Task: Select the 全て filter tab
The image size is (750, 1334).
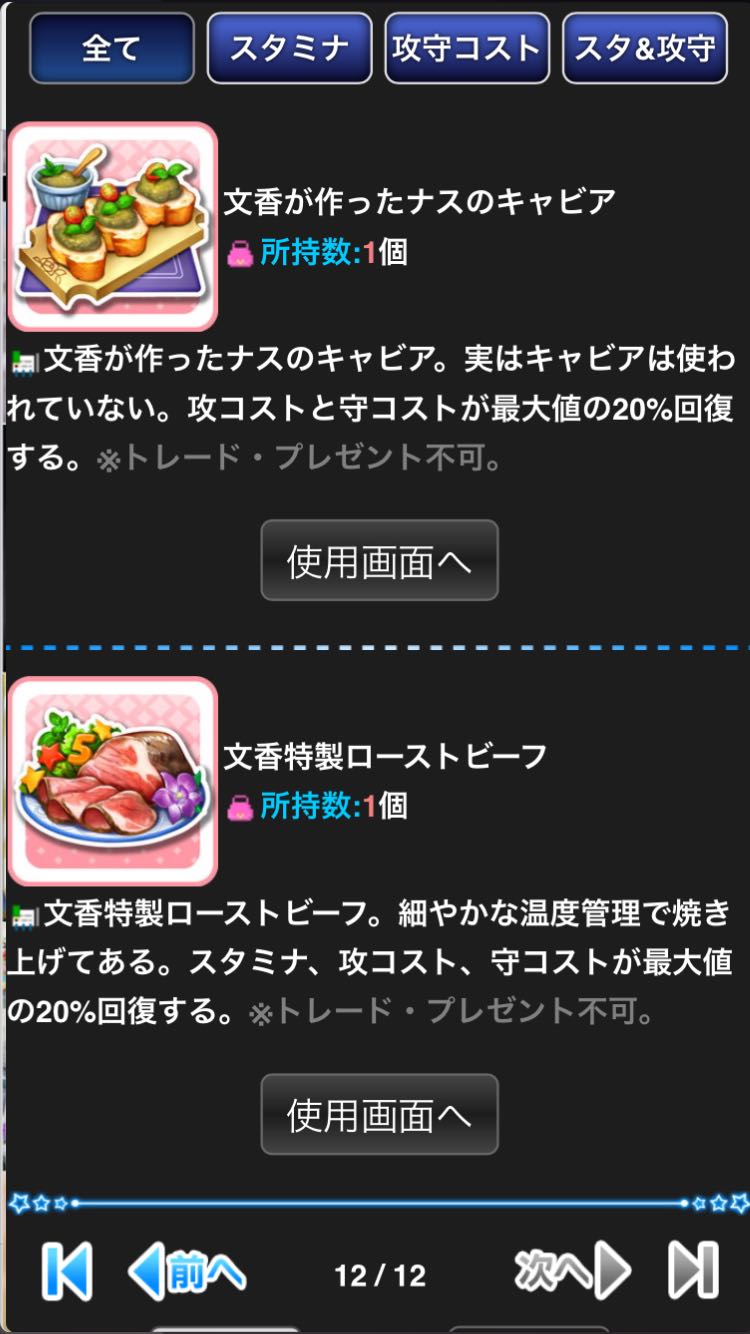Action: pos(112,48)
